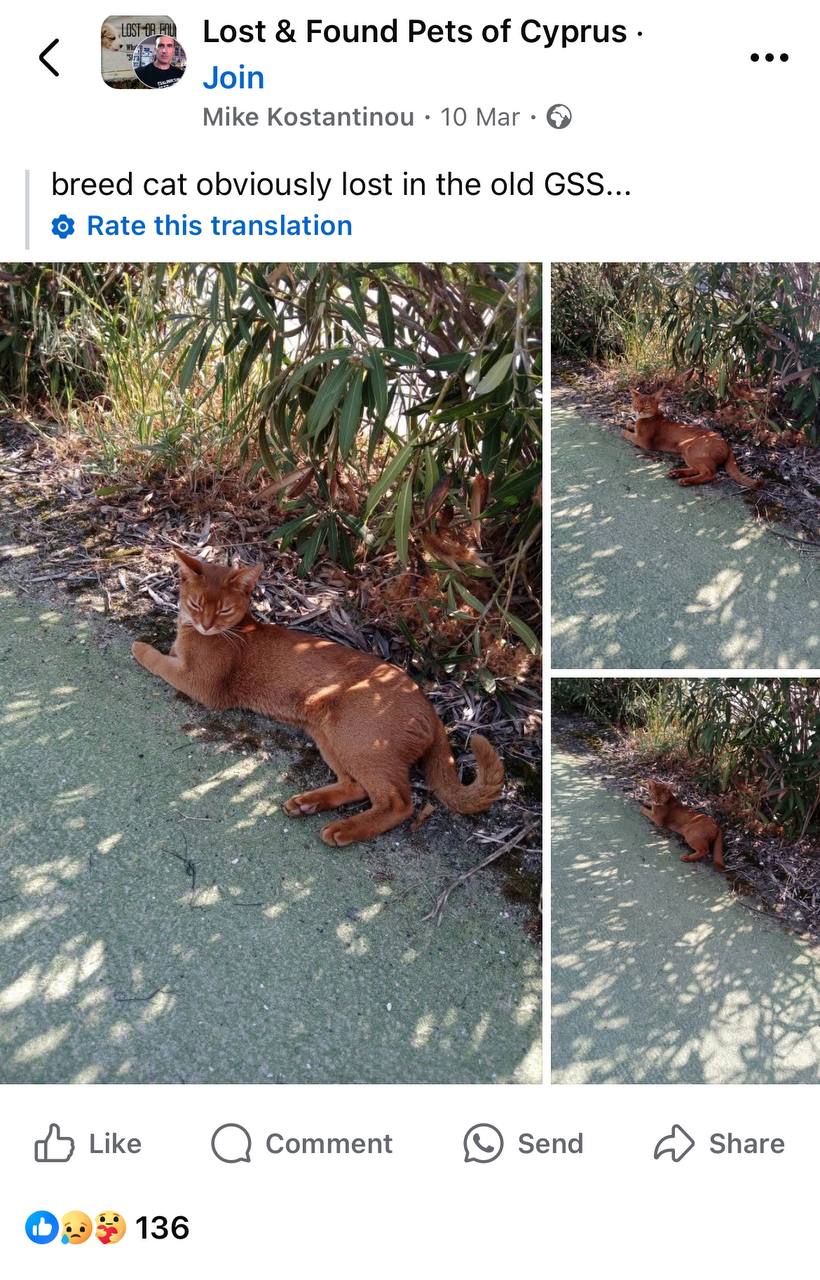Viewport: 820px width, 1280px height.
Task: View Mike Kostantinou's profile
Action: [308, 117]
